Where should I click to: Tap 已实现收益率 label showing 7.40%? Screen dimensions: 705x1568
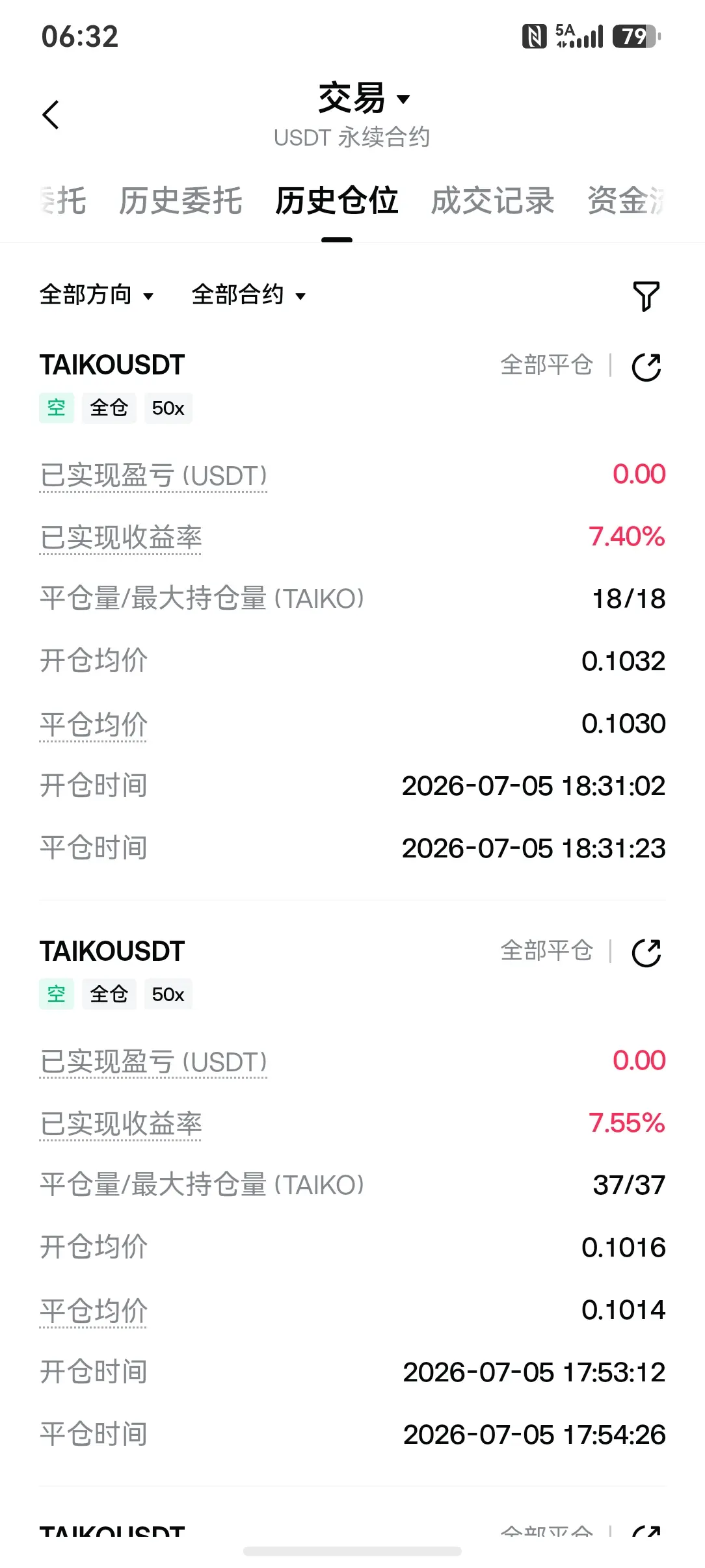[120, 538]
